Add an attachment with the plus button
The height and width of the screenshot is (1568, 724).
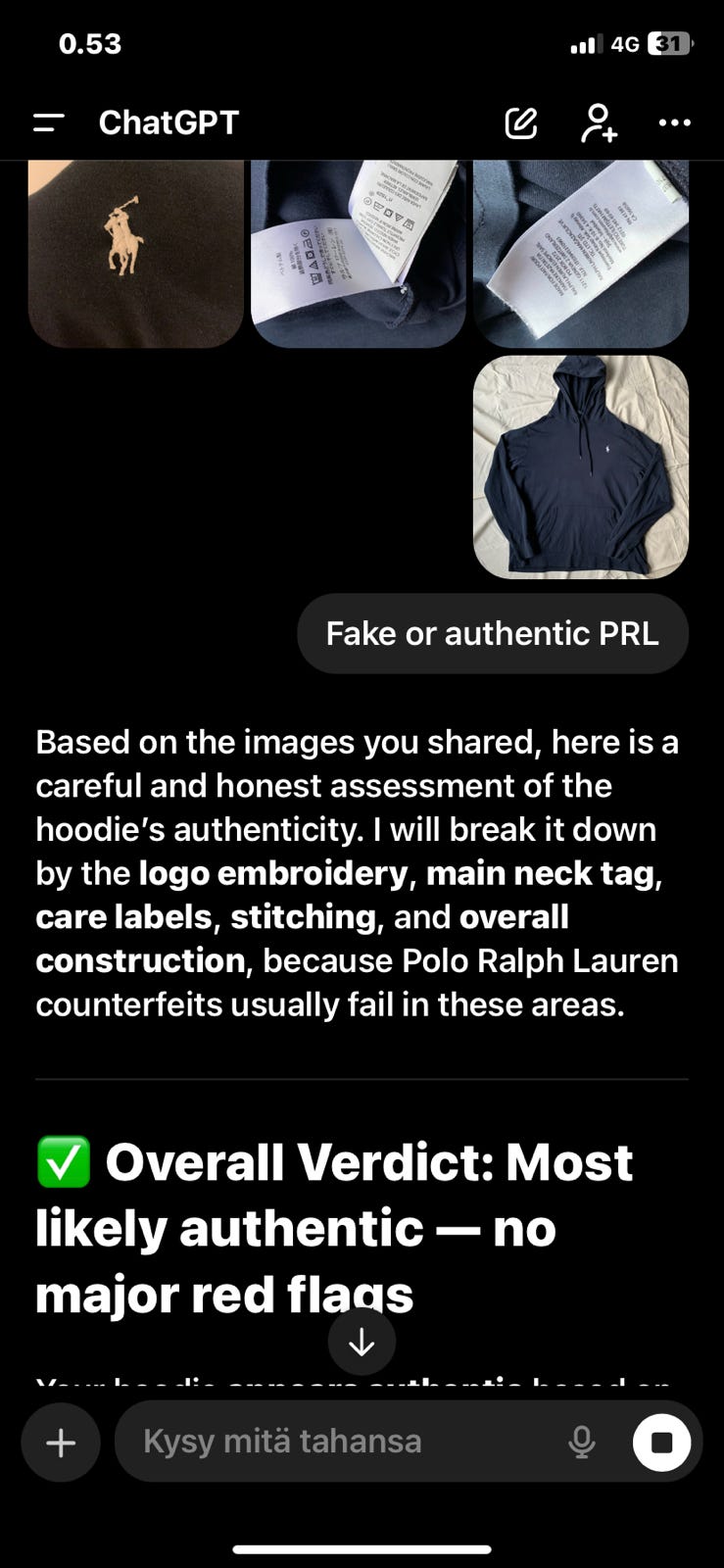(61, 1443)
